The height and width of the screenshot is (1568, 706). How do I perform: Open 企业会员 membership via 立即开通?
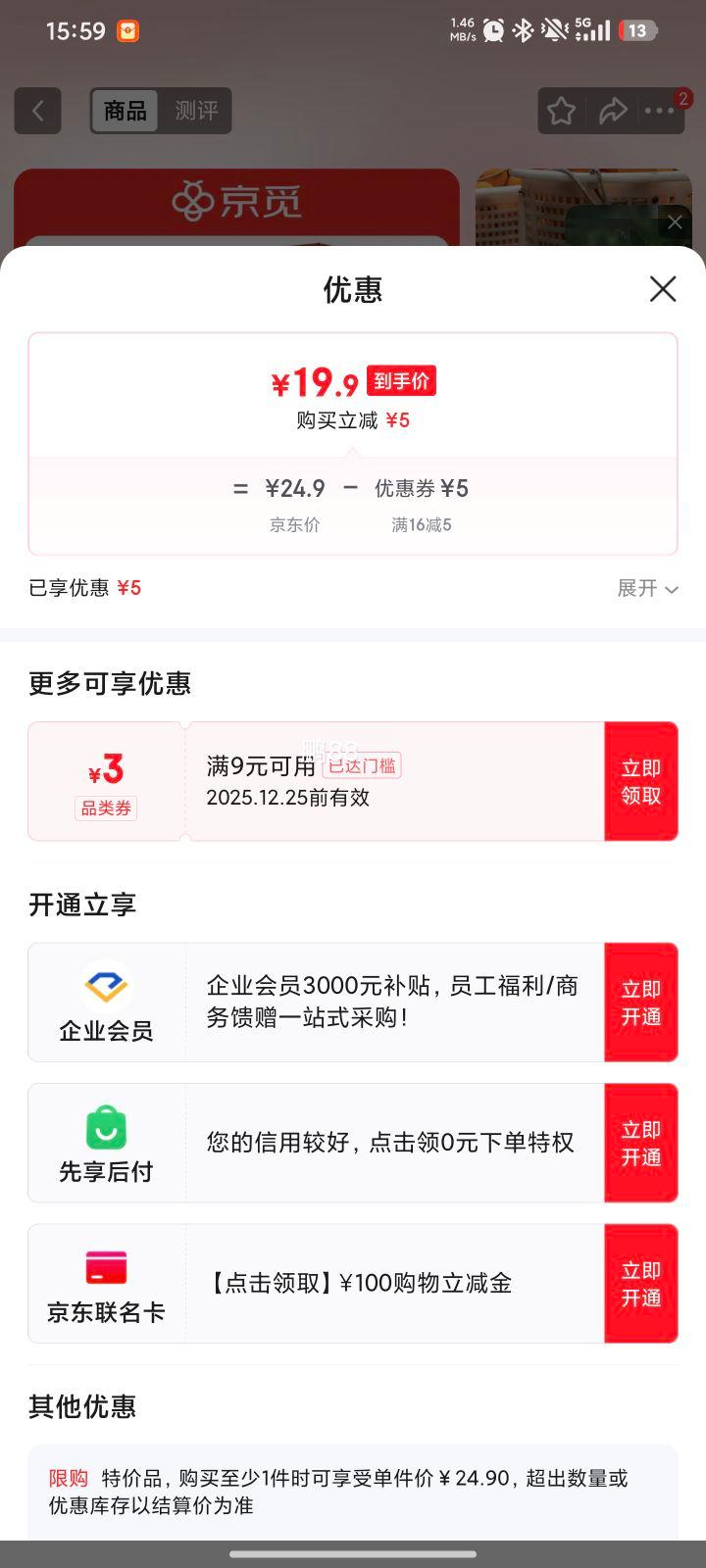(x=640, y=1002)
